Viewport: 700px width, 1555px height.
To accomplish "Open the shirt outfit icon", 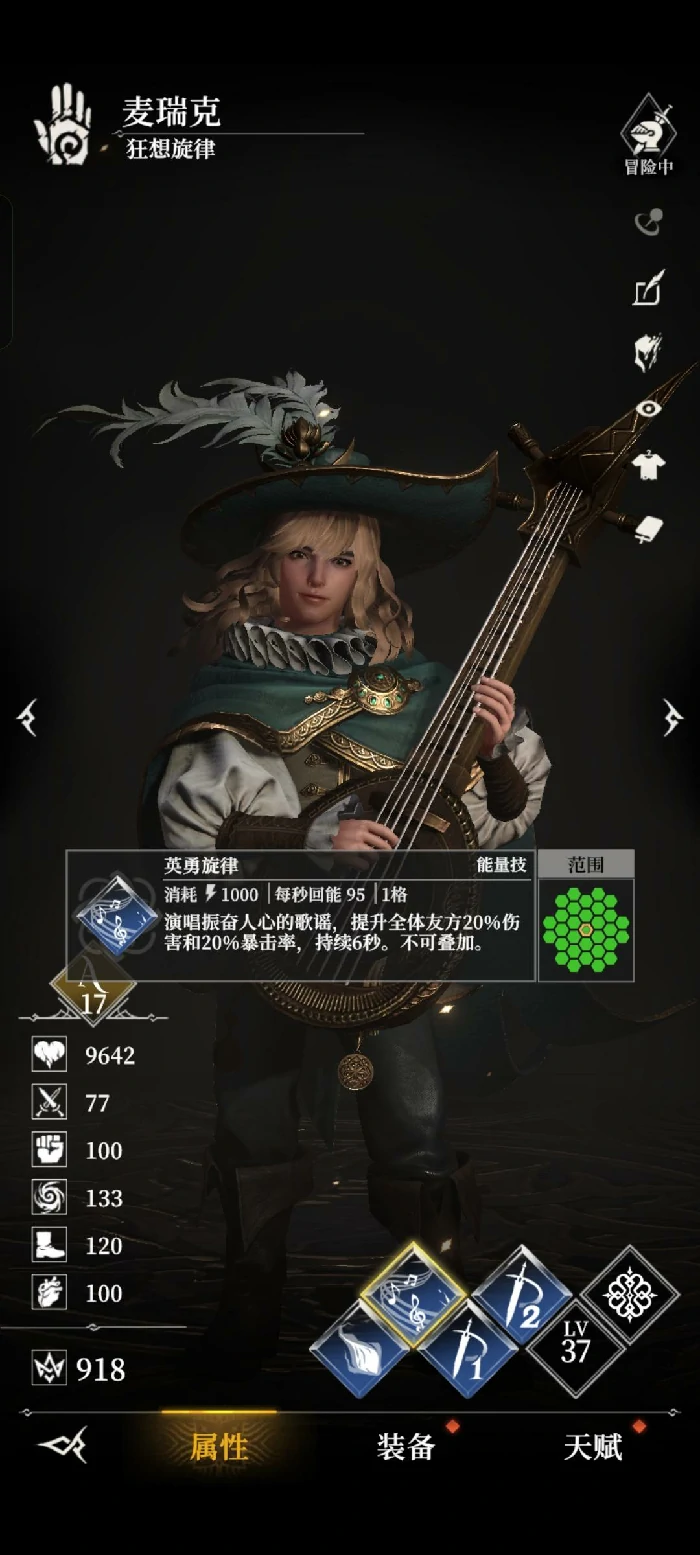I will (649, 465).
